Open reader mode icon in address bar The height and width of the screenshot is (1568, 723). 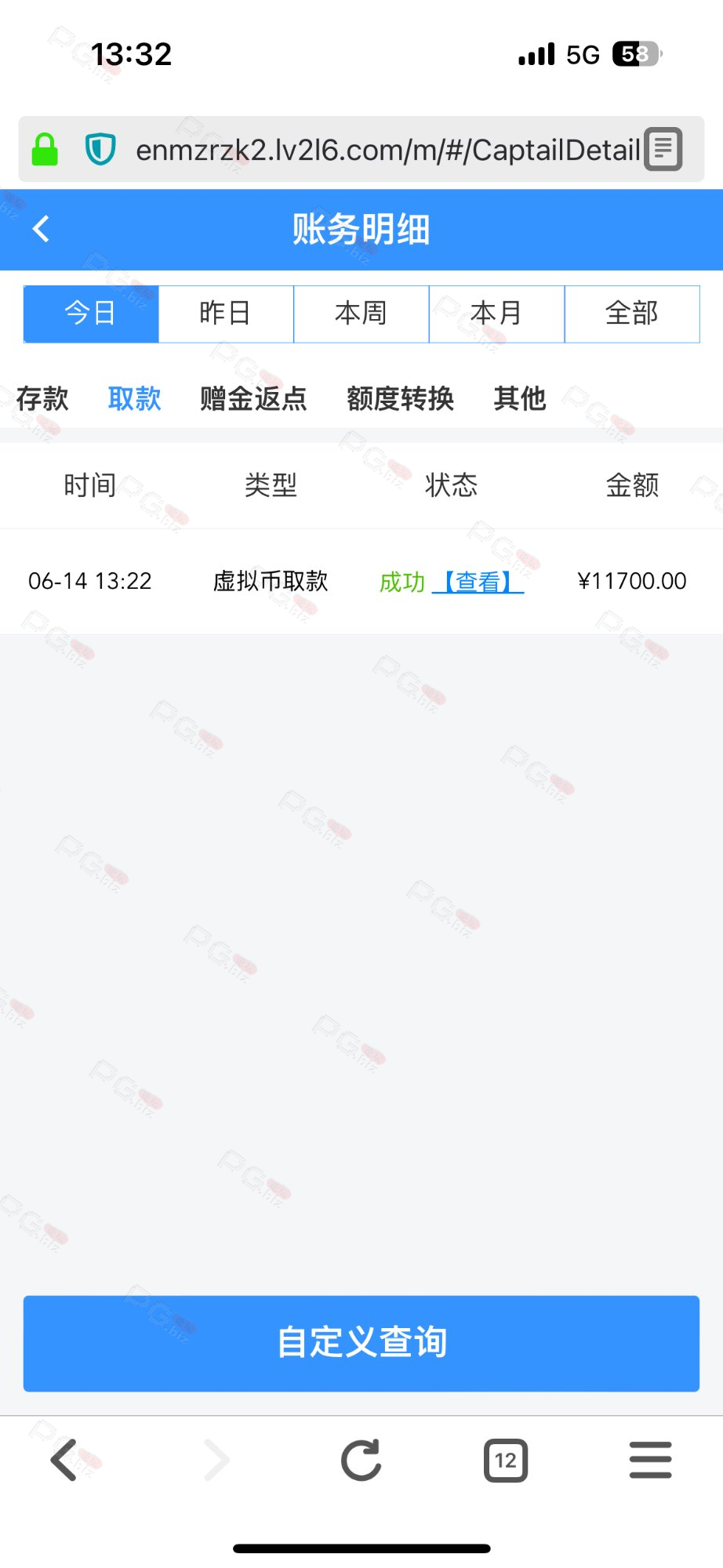(x=663, y=149)
